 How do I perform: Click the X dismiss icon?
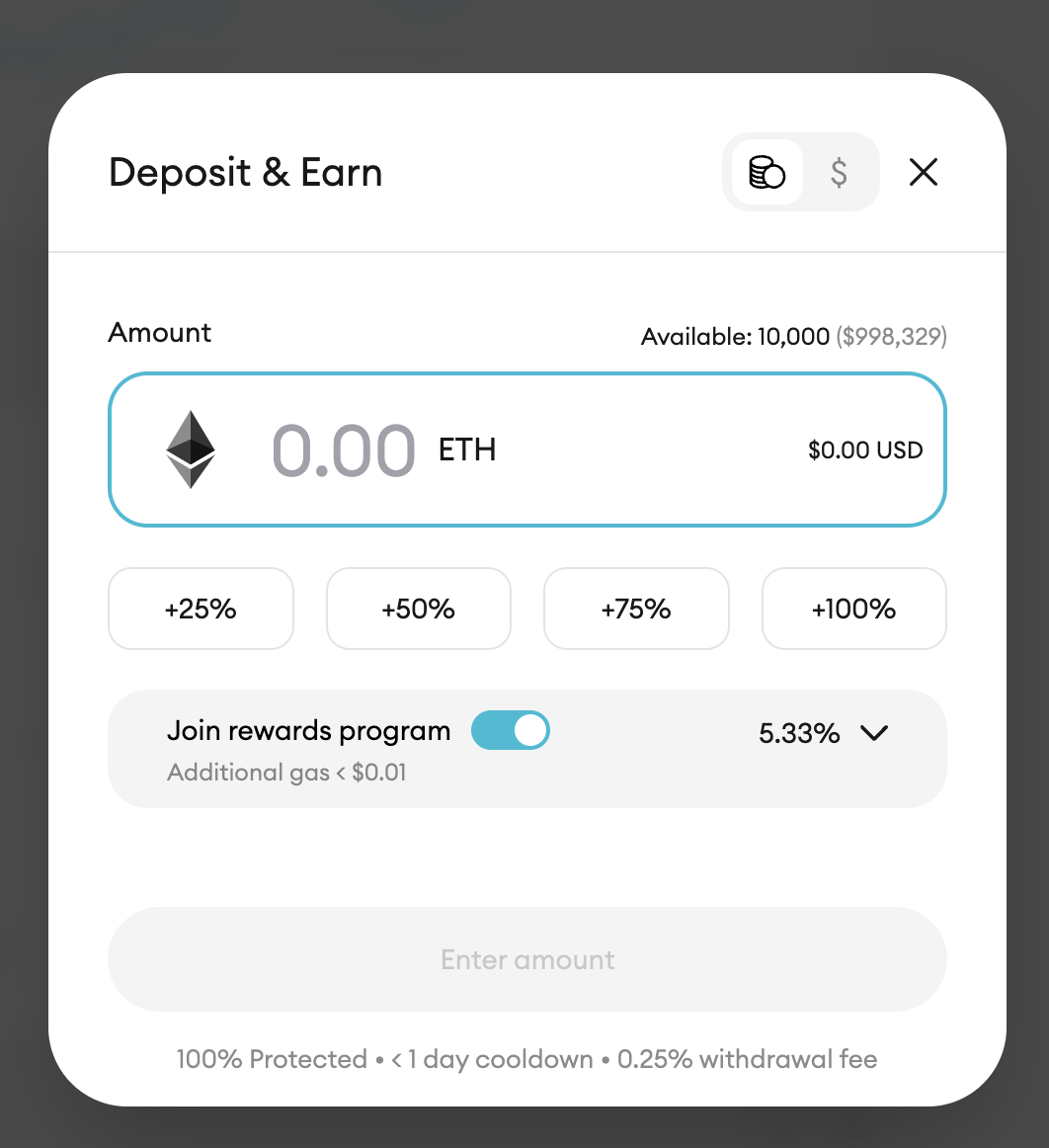tap(923, 172)
